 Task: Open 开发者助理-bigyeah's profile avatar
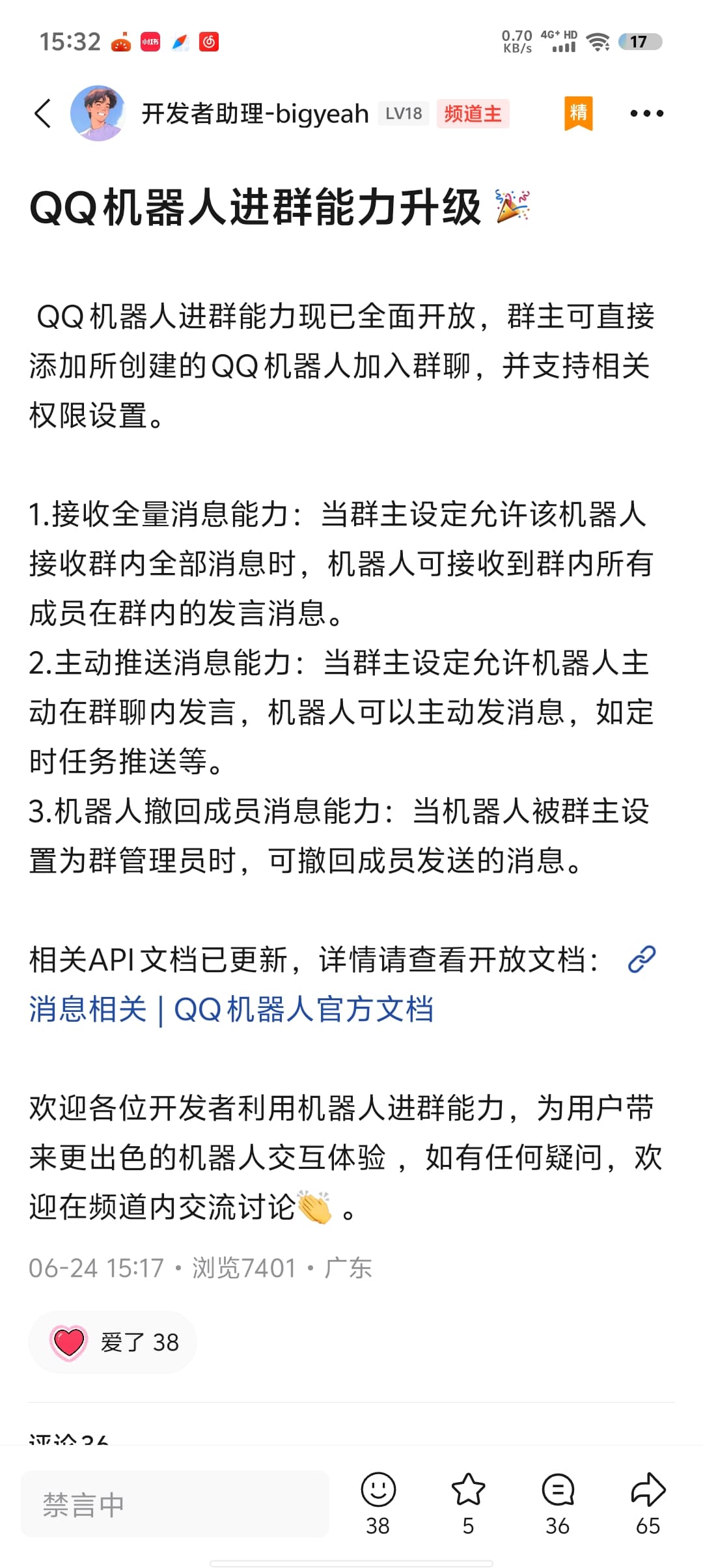coord(98,113)
